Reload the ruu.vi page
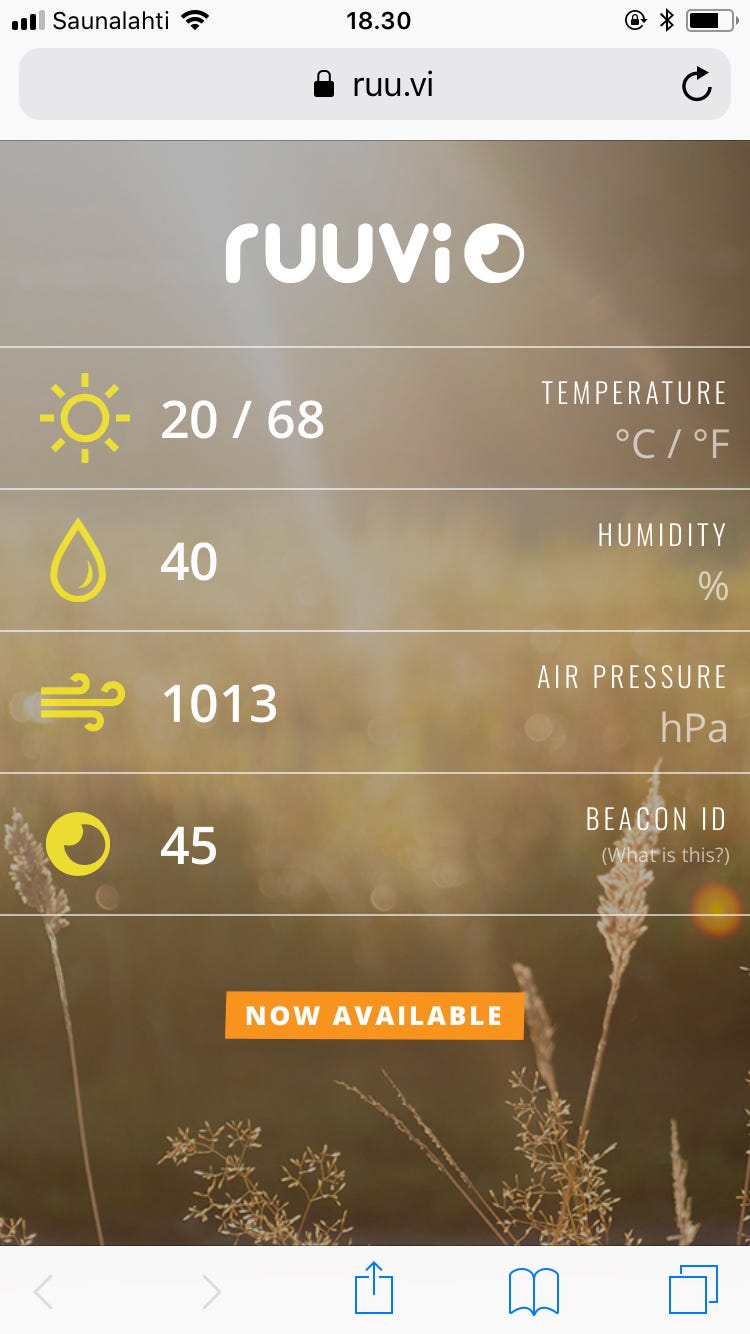 [x=696, y=85]
